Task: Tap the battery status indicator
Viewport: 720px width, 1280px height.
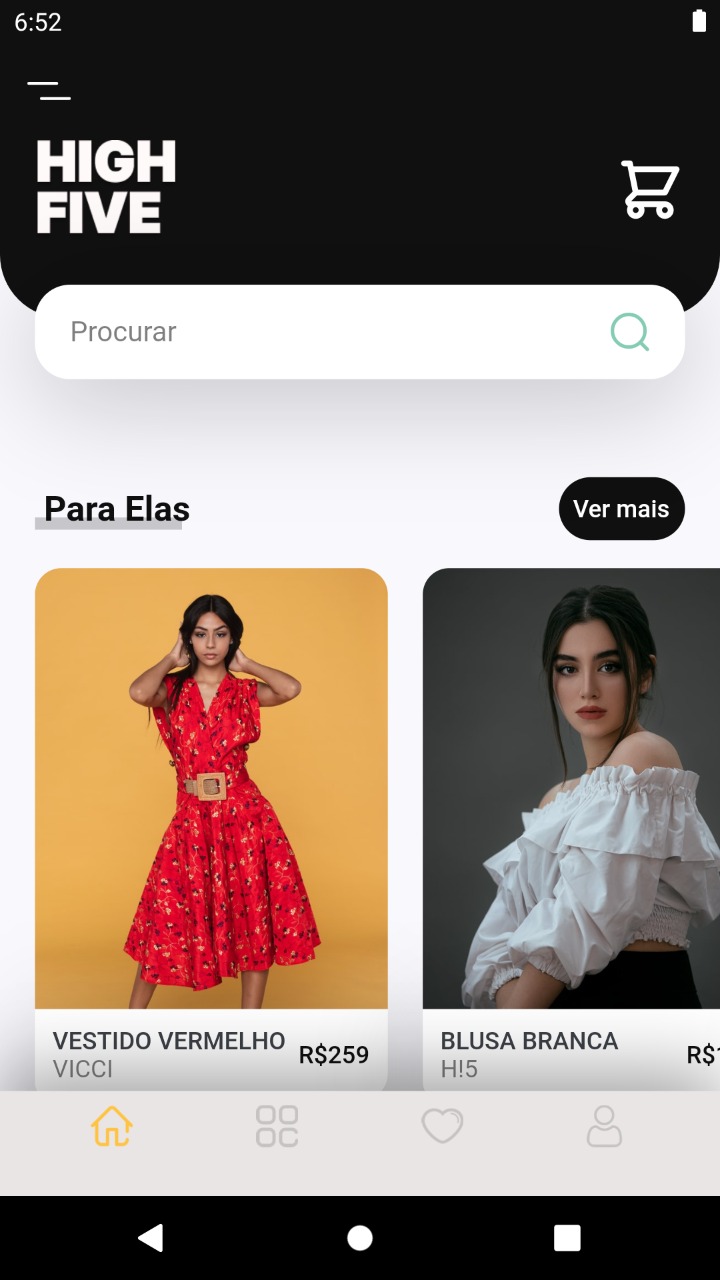Action: [697, 20]
